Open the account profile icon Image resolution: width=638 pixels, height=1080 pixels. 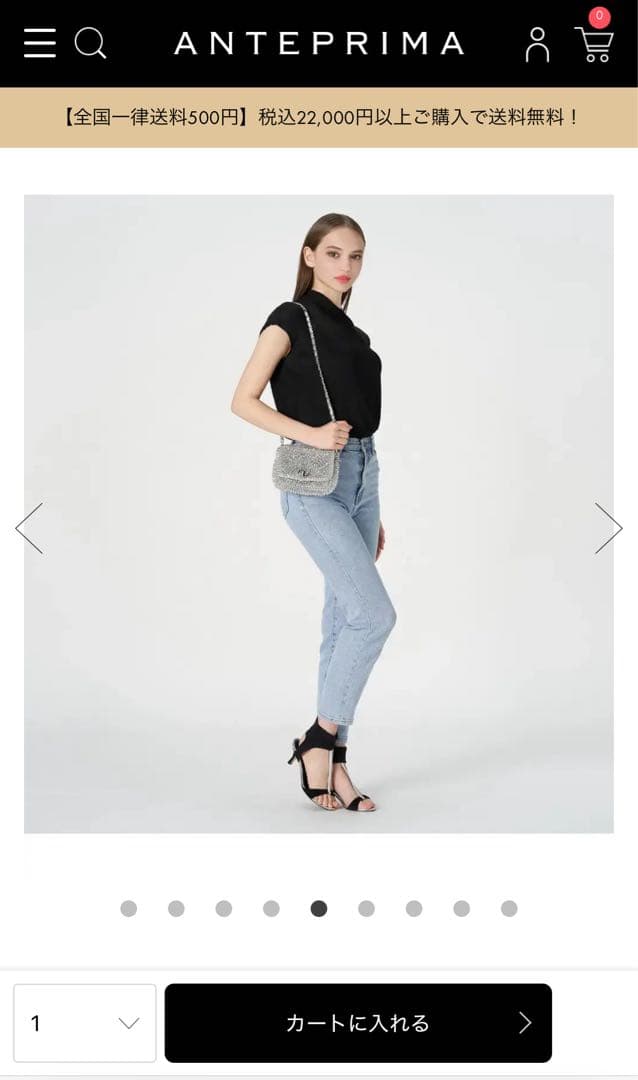(x=537, y=44)
